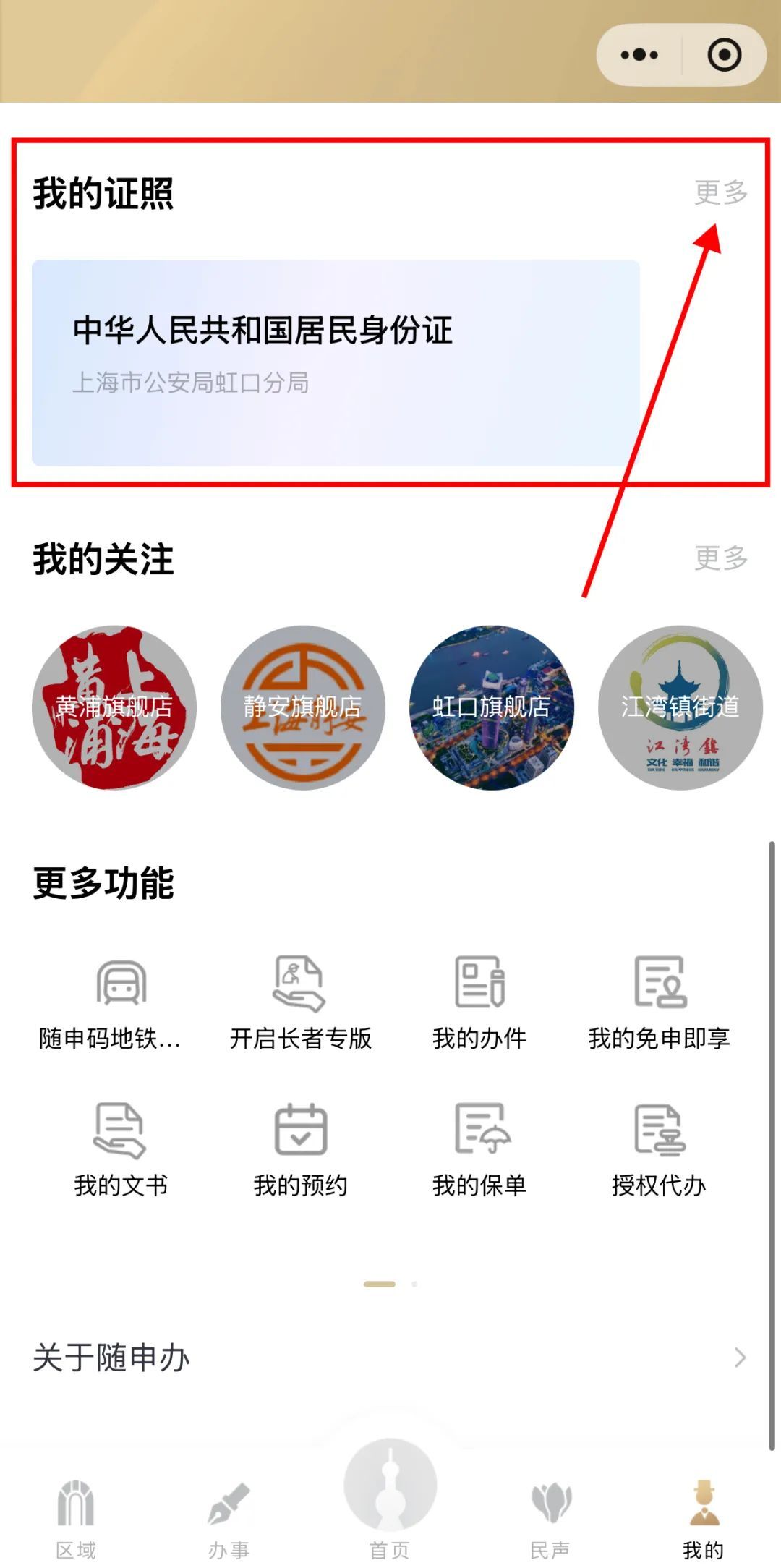Open 江湾镇街道
This screenshot has height=1568, width=781.
pyautogui.click(x=680, y=707)
